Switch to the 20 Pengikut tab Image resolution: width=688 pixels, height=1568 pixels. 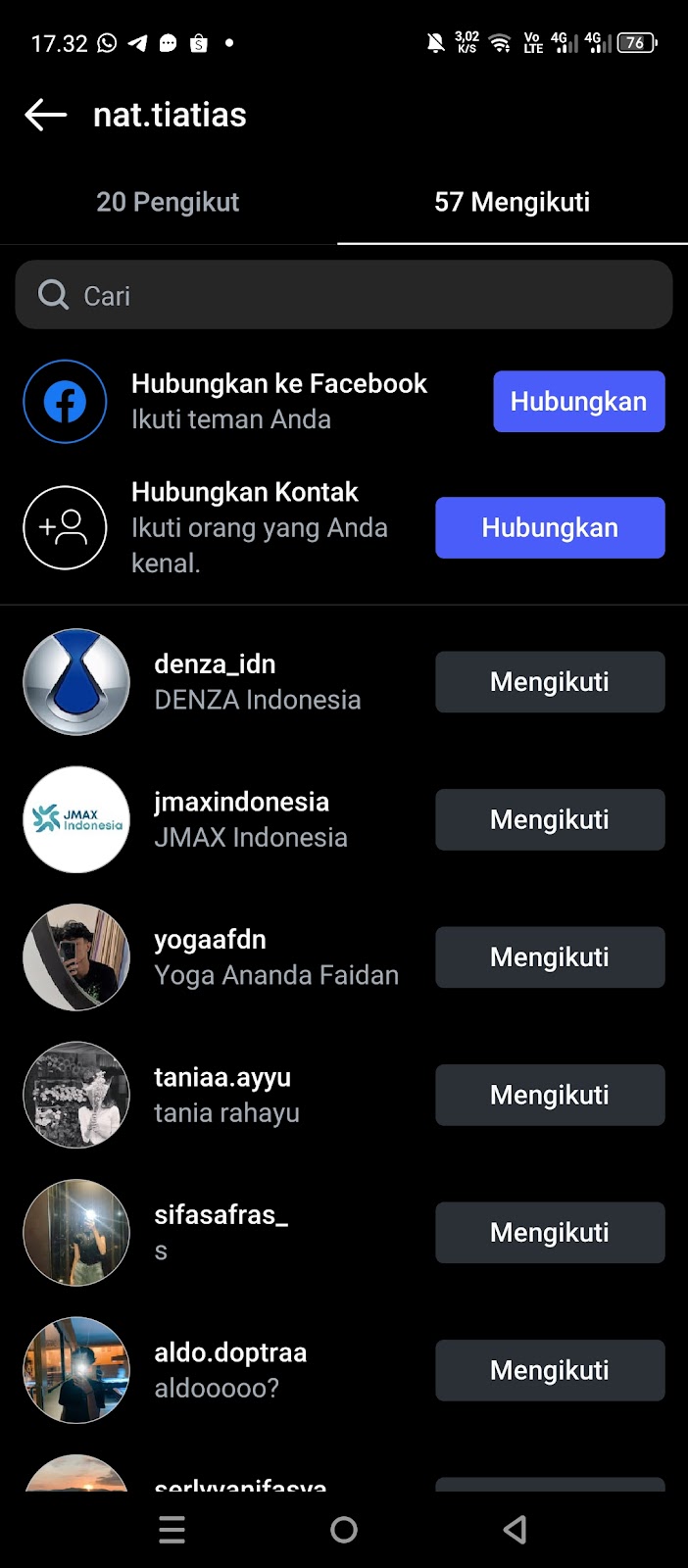click(168, 202)
